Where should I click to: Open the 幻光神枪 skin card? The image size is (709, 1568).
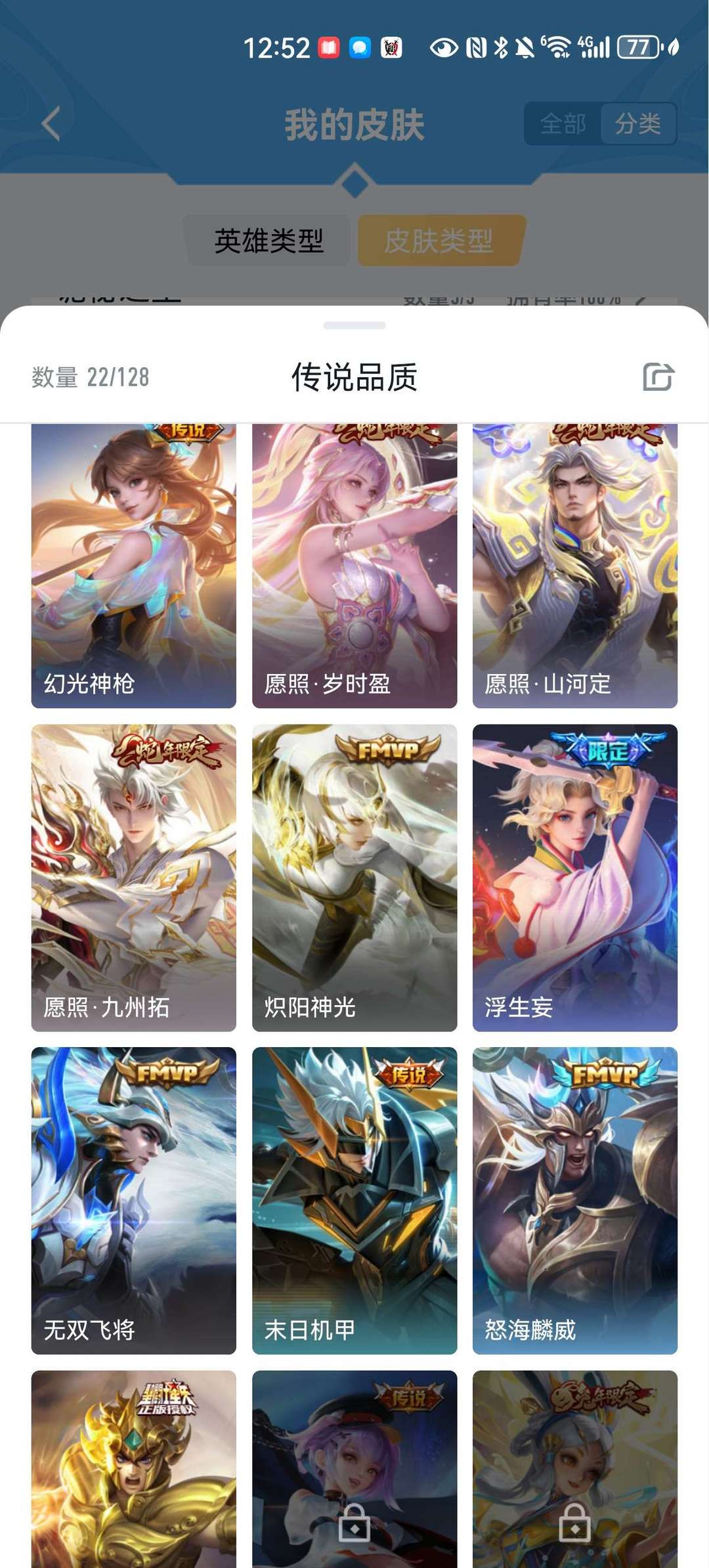134,566
